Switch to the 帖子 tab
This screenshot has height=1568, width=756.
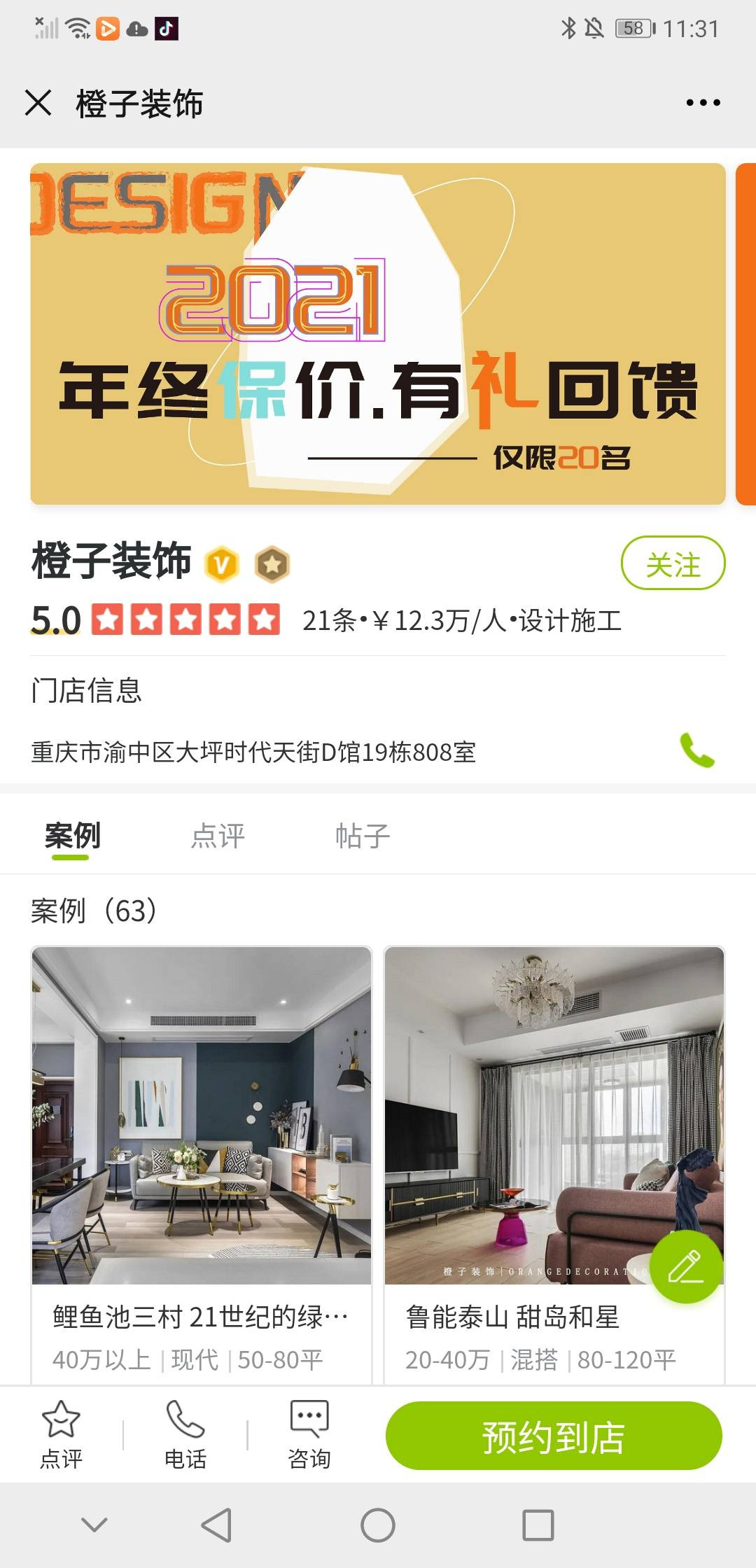pyautogui.click(x=362, y=836)
